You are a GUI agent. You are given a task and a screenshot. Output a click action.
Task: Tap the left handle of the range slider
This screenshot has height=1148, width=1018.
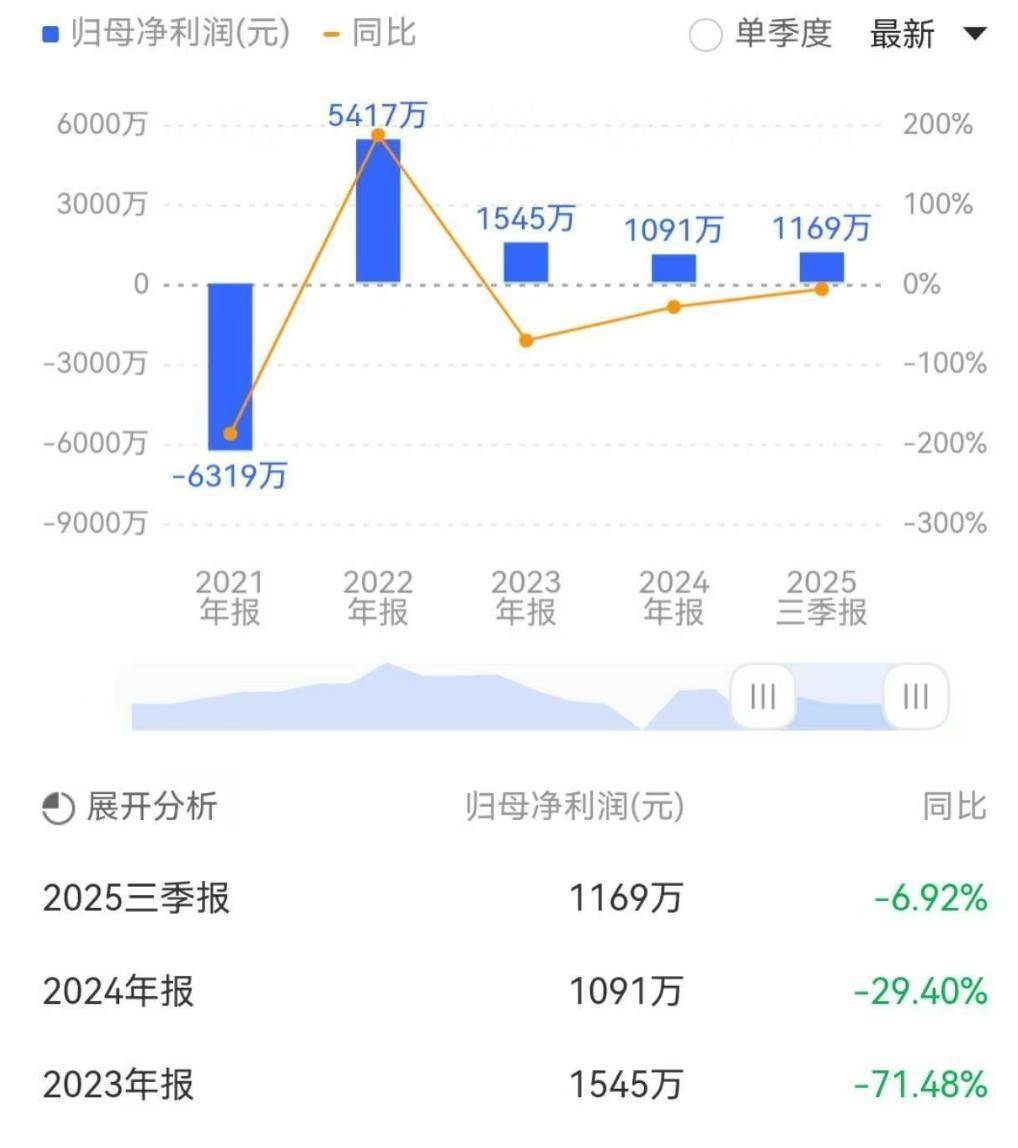coord(763,696)
